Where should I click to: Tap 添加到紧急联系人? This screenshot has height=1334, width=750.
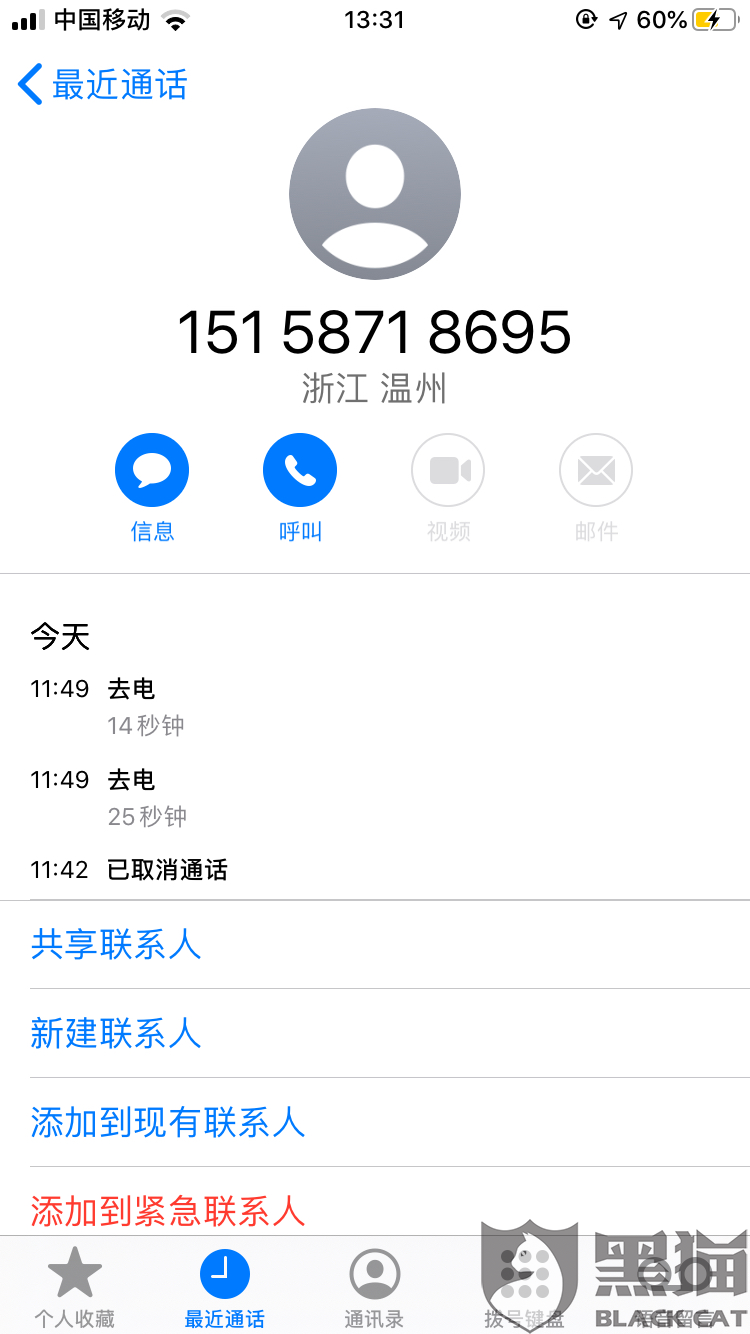tap(167, 1210)
